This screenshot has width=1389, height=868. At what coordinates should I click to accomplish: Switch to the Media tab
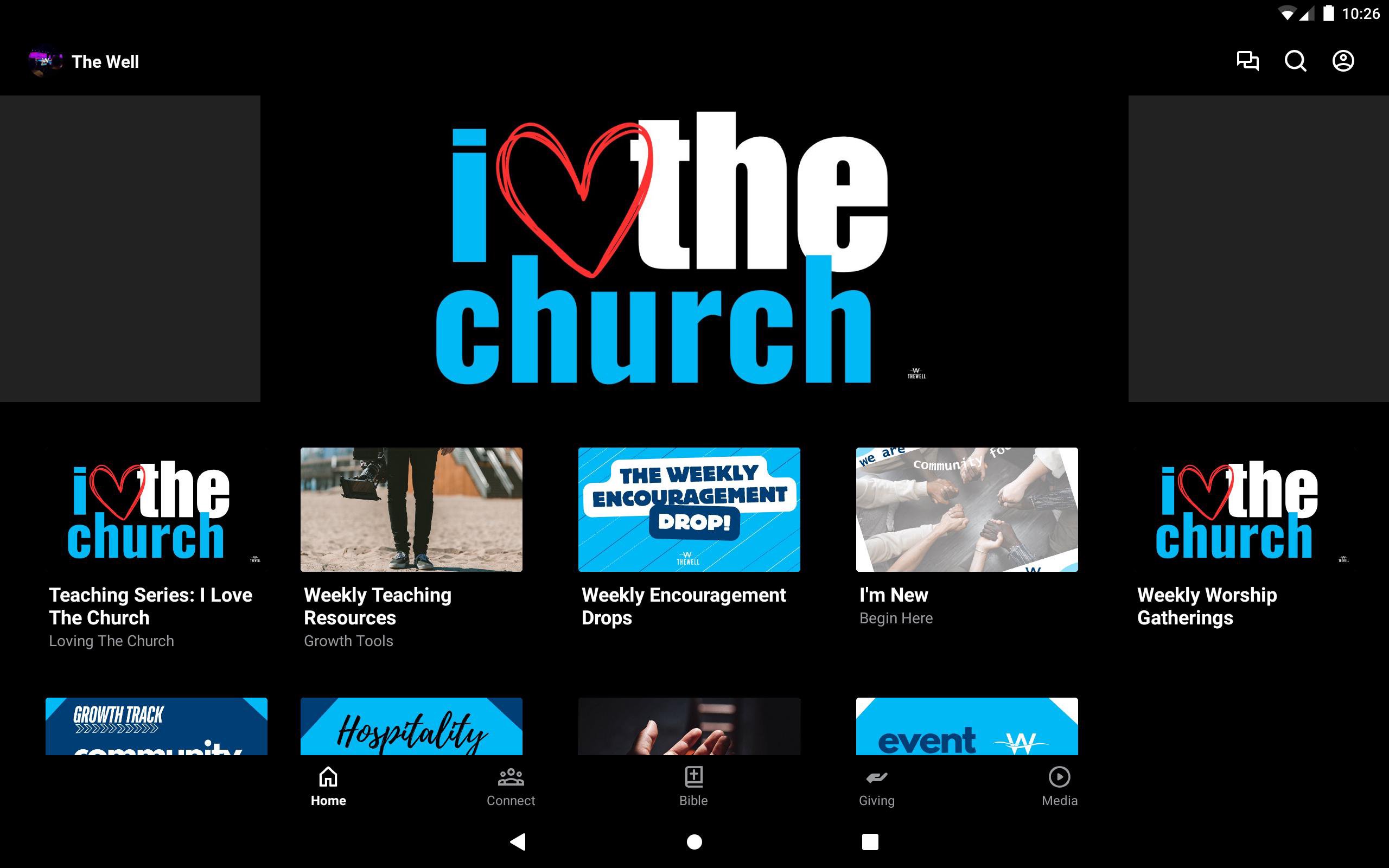coord(1059,787)
